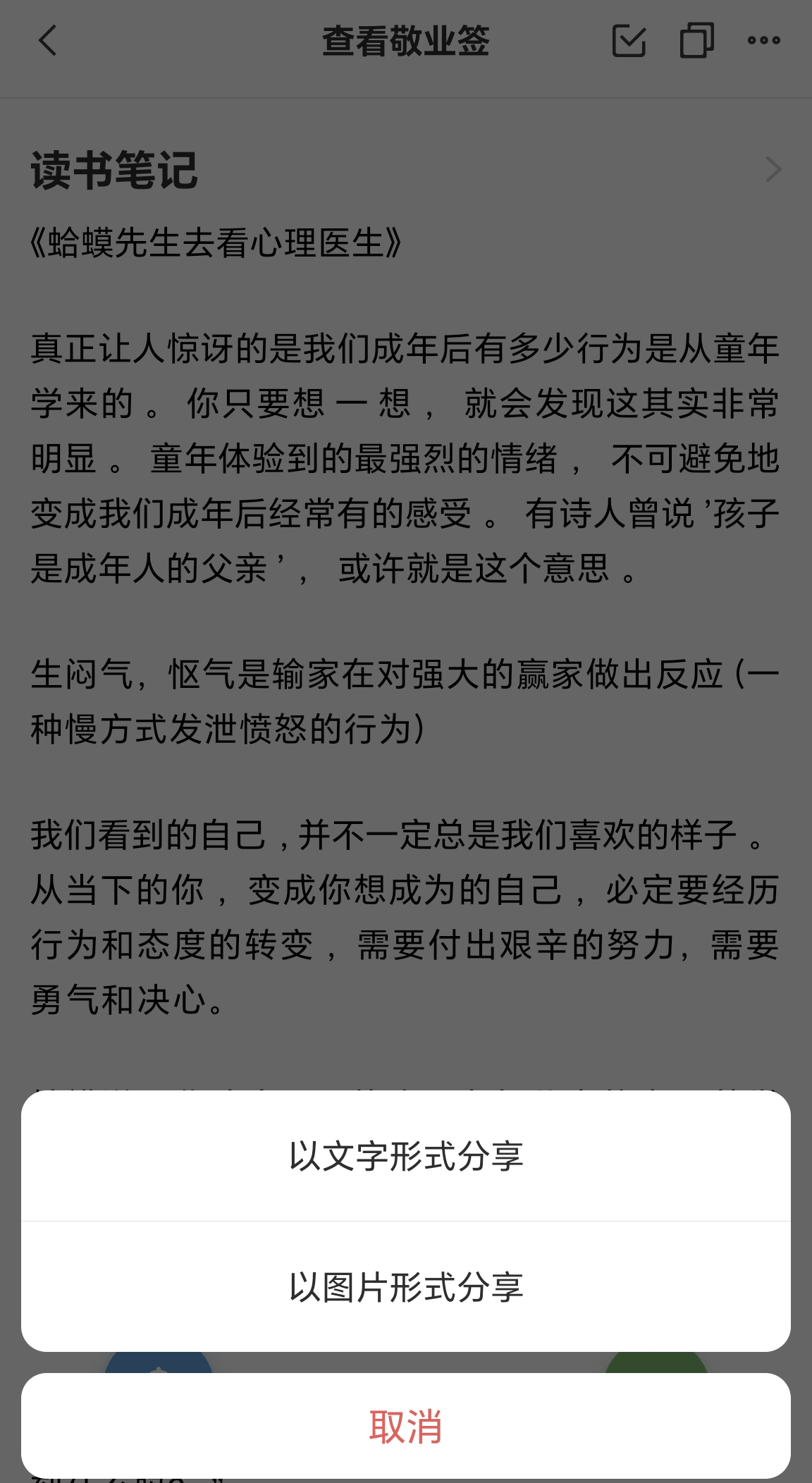This screenshot has height=1483, width=812.
Task: Open the 读书笔记 note title link
Action: tap(113, 169)
